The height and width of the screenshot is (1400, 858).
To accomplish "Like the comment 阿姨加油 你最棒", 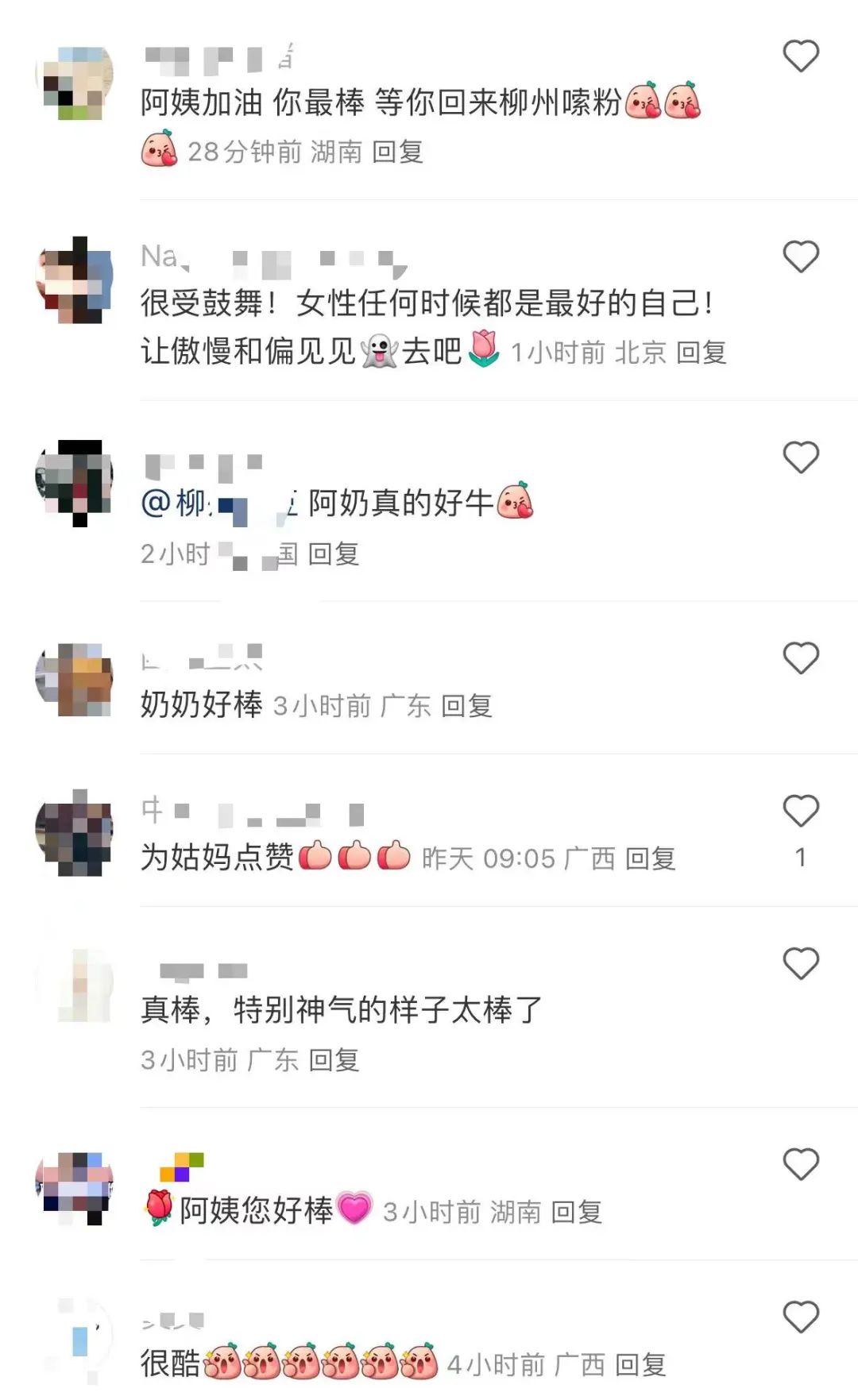I will [800, 56].
